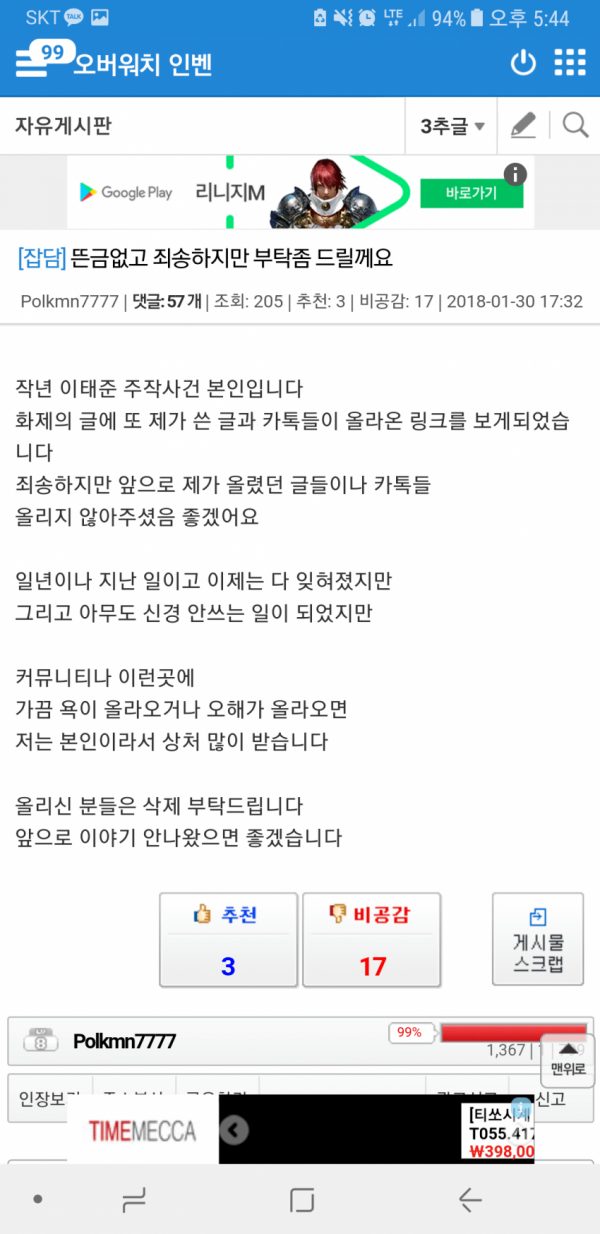Tap the power/login icon in header
This screenshot has width=600, height=1234.
click(523, 63)
